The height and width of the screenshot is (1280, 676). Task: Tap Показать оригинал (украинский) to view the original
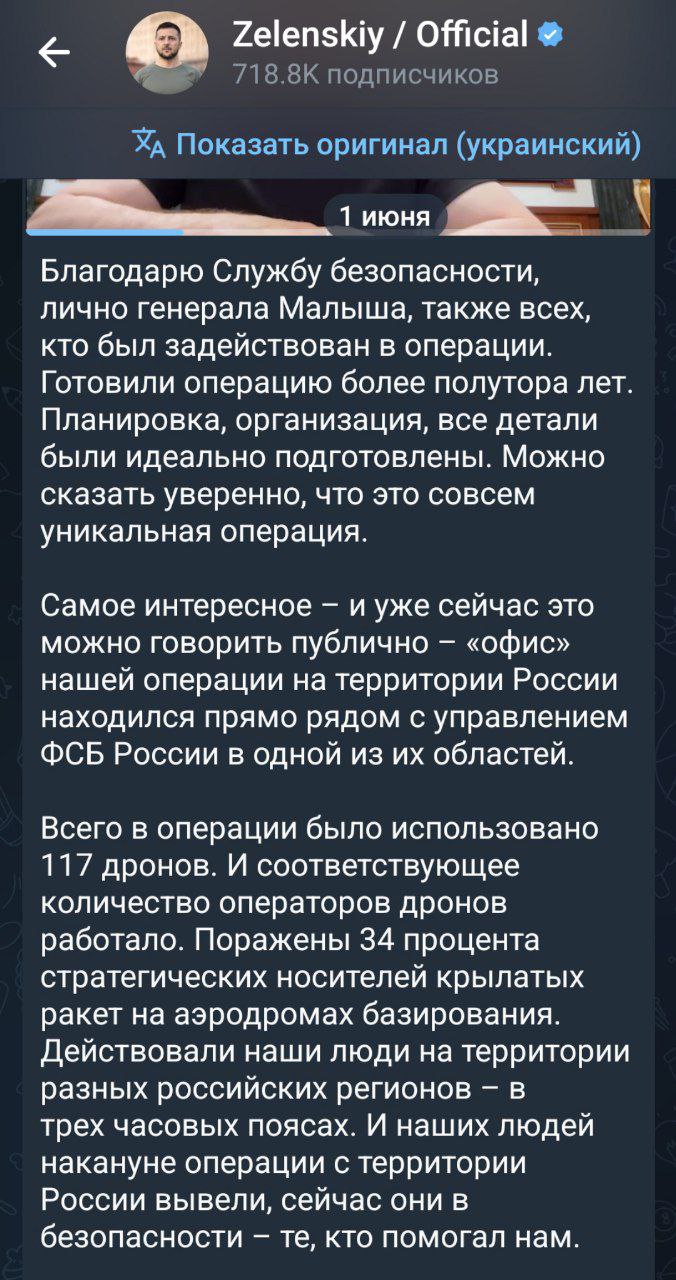tap(388, 144)
